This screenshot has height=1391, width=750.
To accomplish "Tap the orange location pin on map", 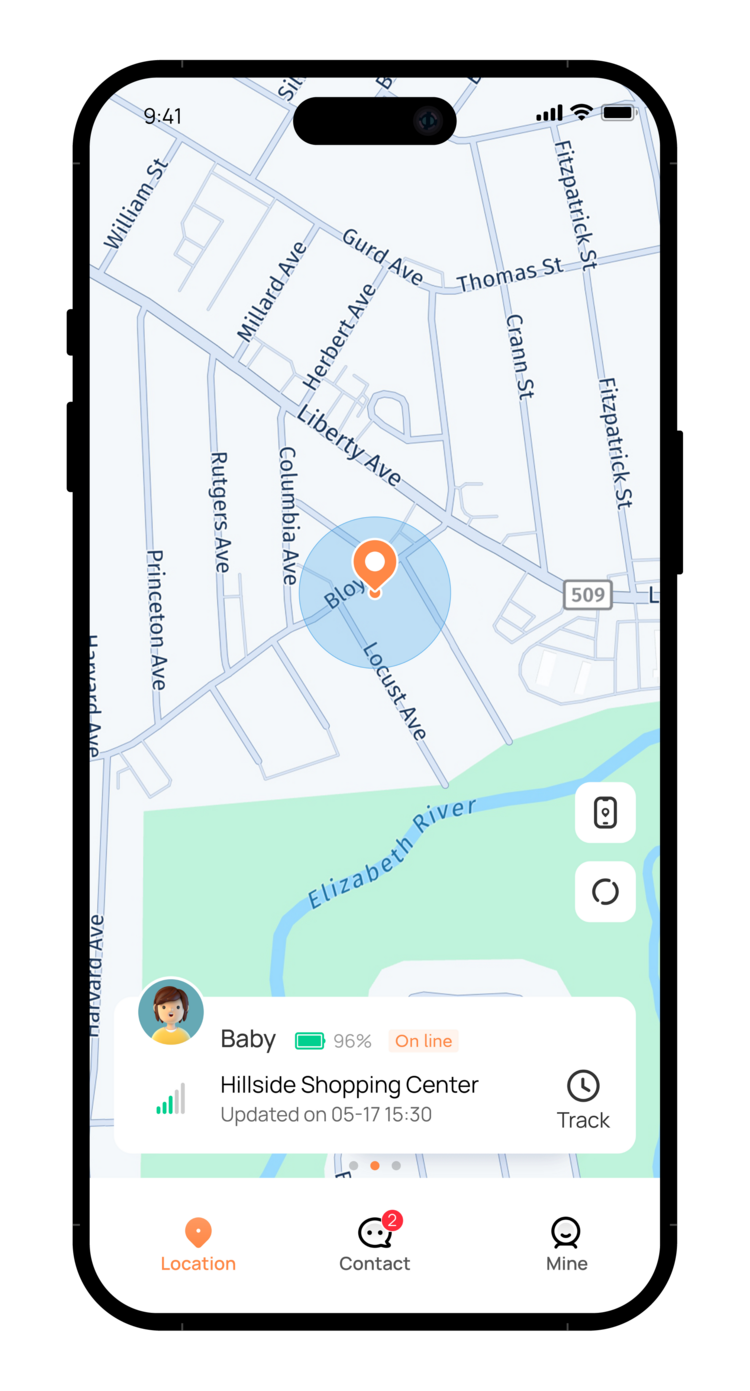I will (375, 566).
